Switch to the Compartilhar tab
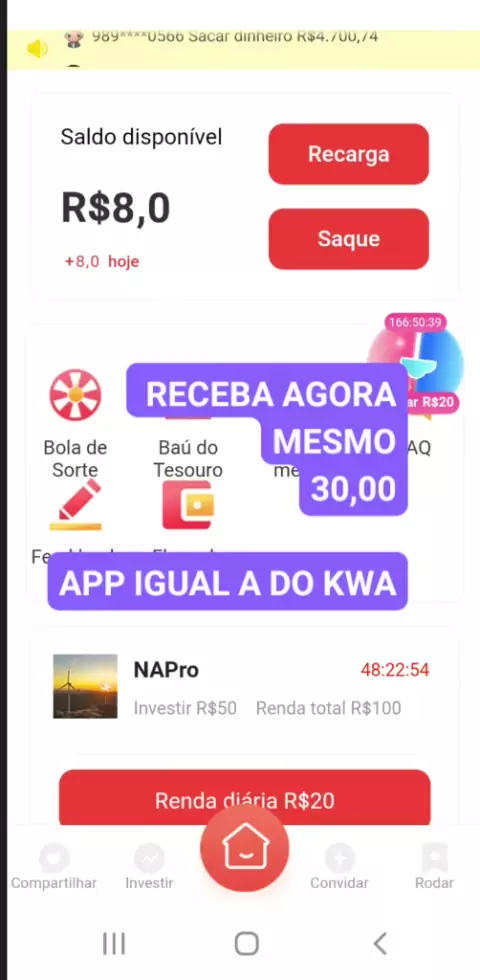This screenshot has height=980, width=480. click(54, 866)
